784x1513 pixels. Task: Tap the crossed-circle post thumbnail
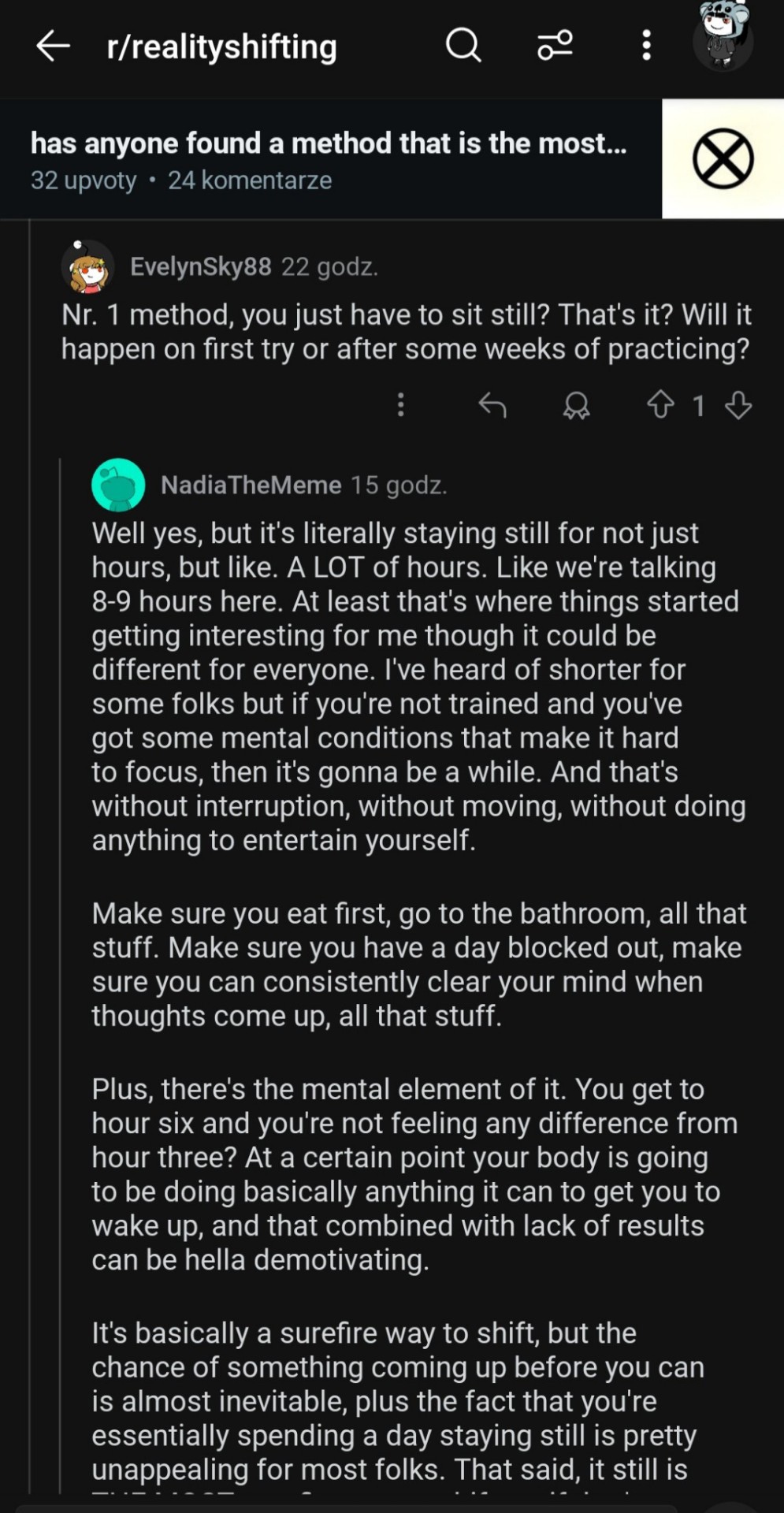(x=723, y=159)
